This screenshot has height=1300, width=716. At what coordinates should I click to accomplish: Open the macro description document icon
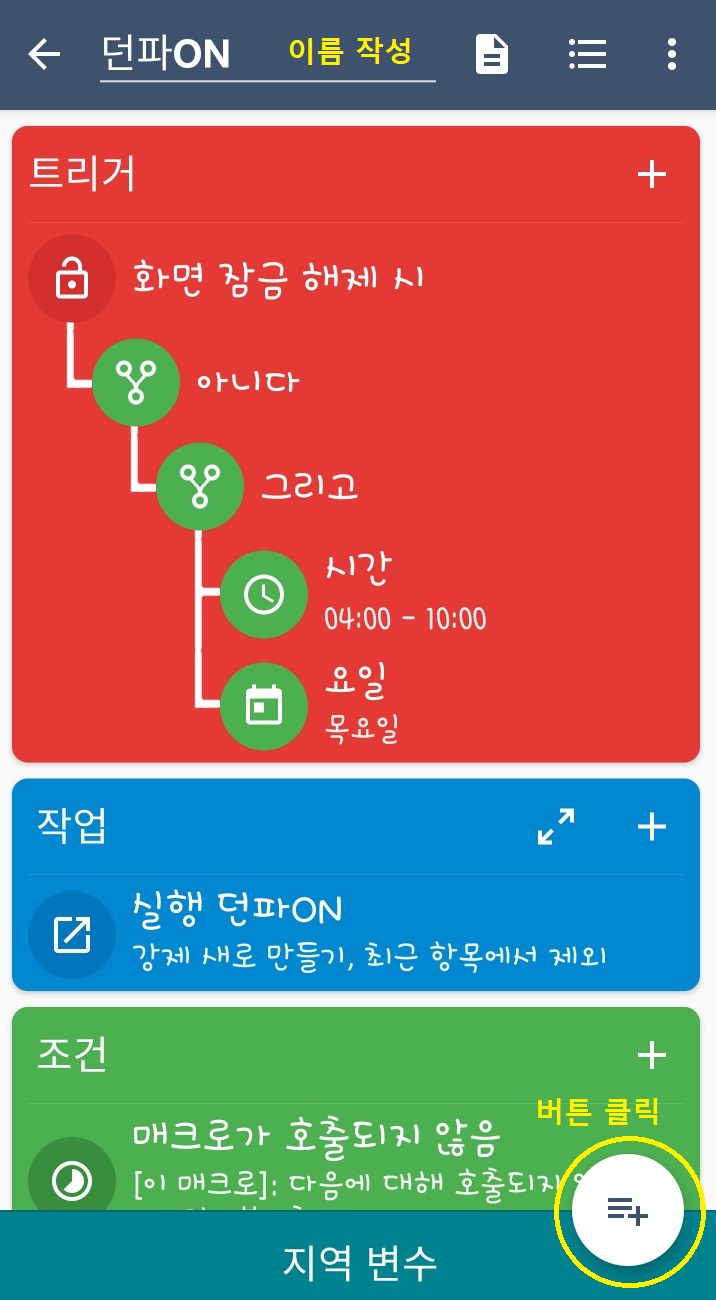tap(491, 55)
